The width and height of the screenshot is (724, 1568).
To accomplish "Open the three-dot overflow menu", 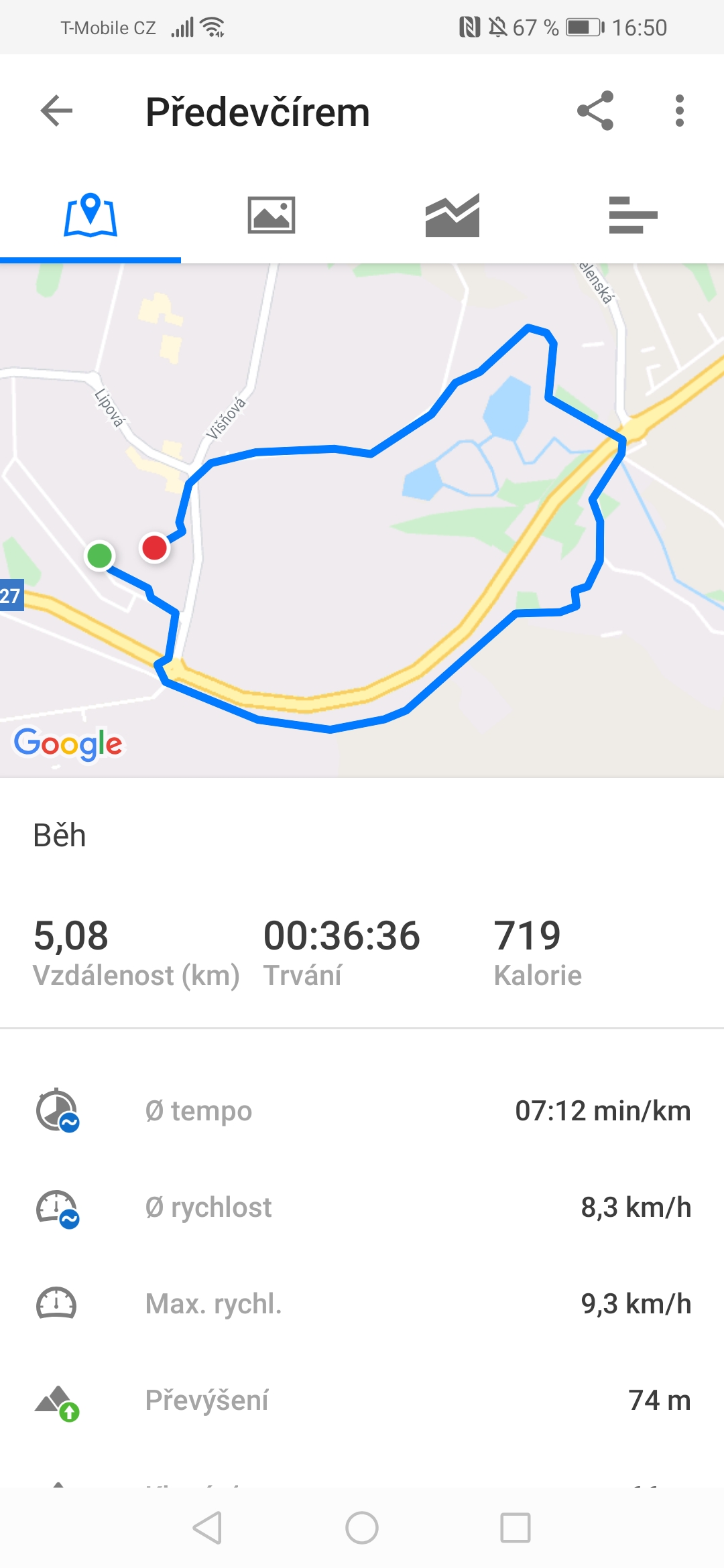I will pos(680,111).
